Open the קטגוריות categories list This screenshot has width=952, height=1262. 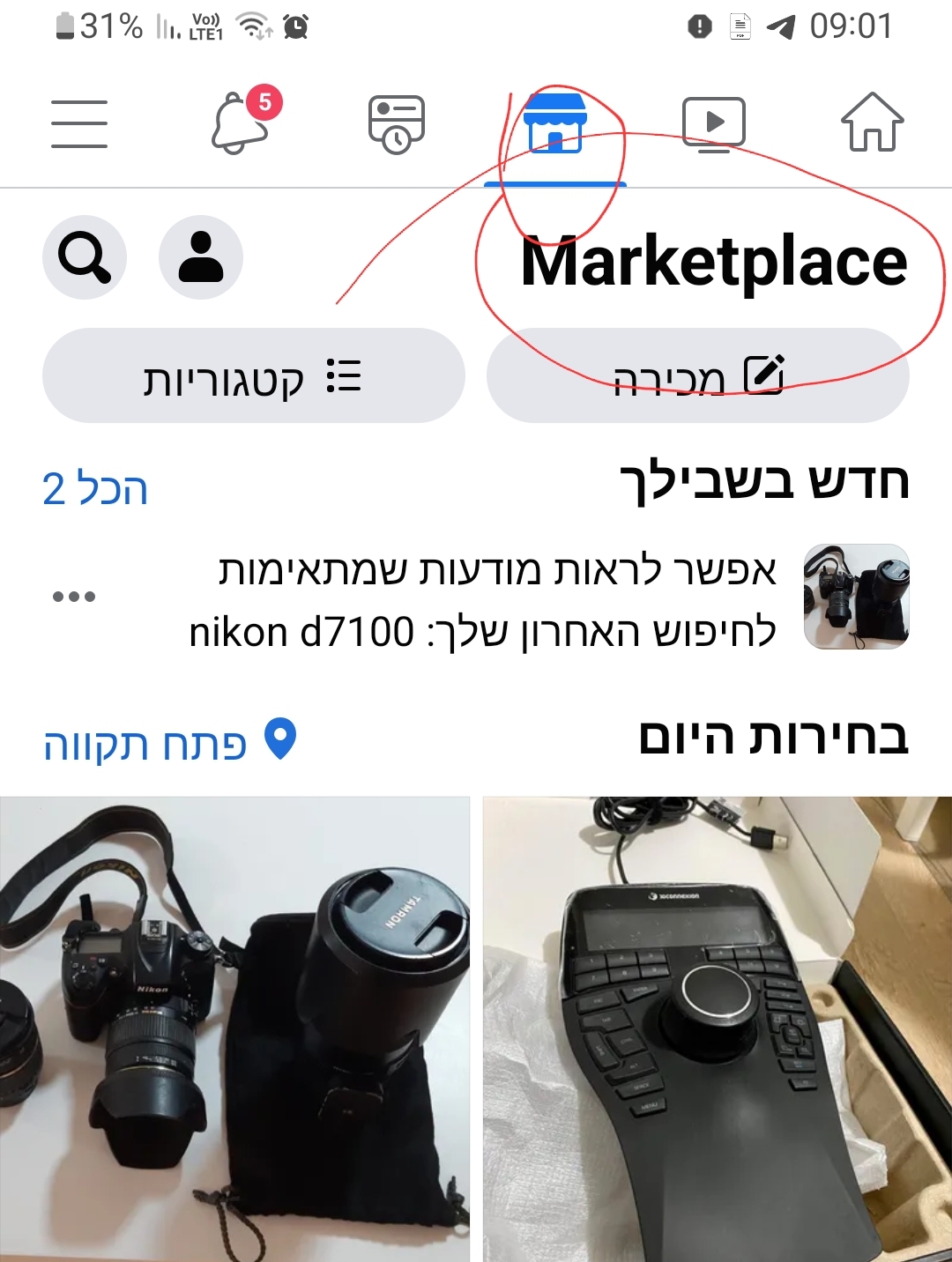254,375
